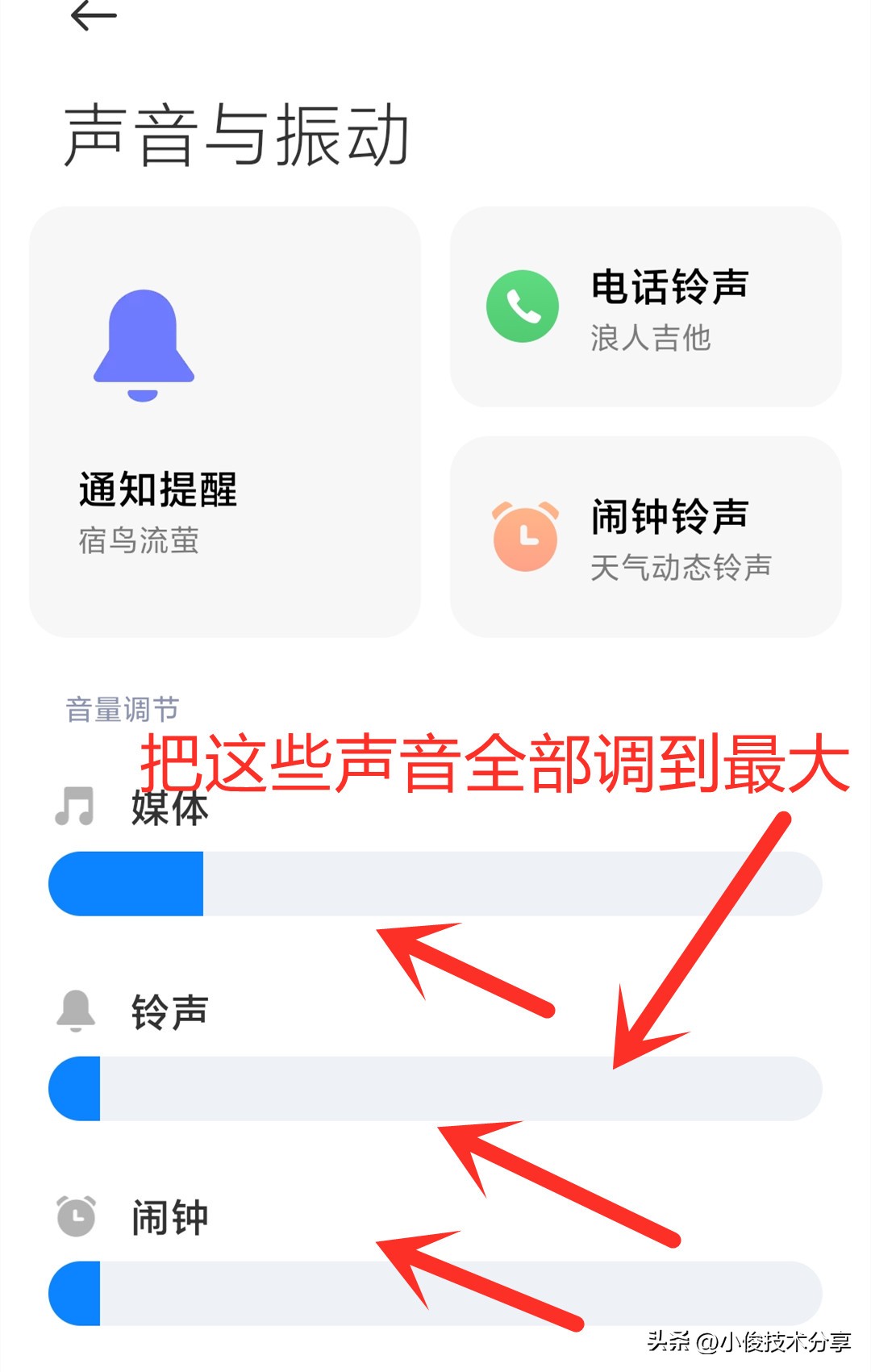The image size is (871, 1372).
Task: Open the 通知提醒 notification sound card
Action: [224, 422]
